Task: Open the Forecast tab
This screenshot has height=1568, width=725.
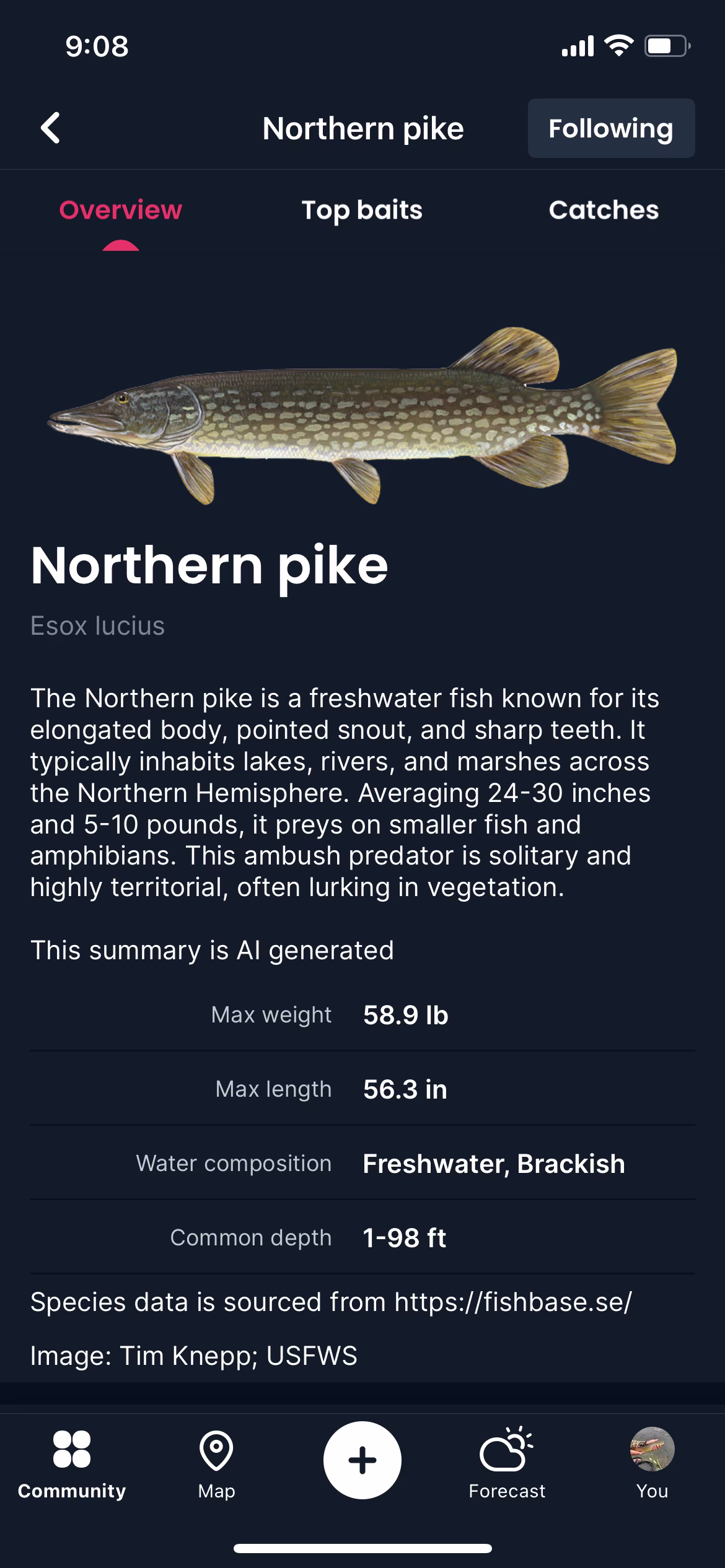Action: point(507,1464)
